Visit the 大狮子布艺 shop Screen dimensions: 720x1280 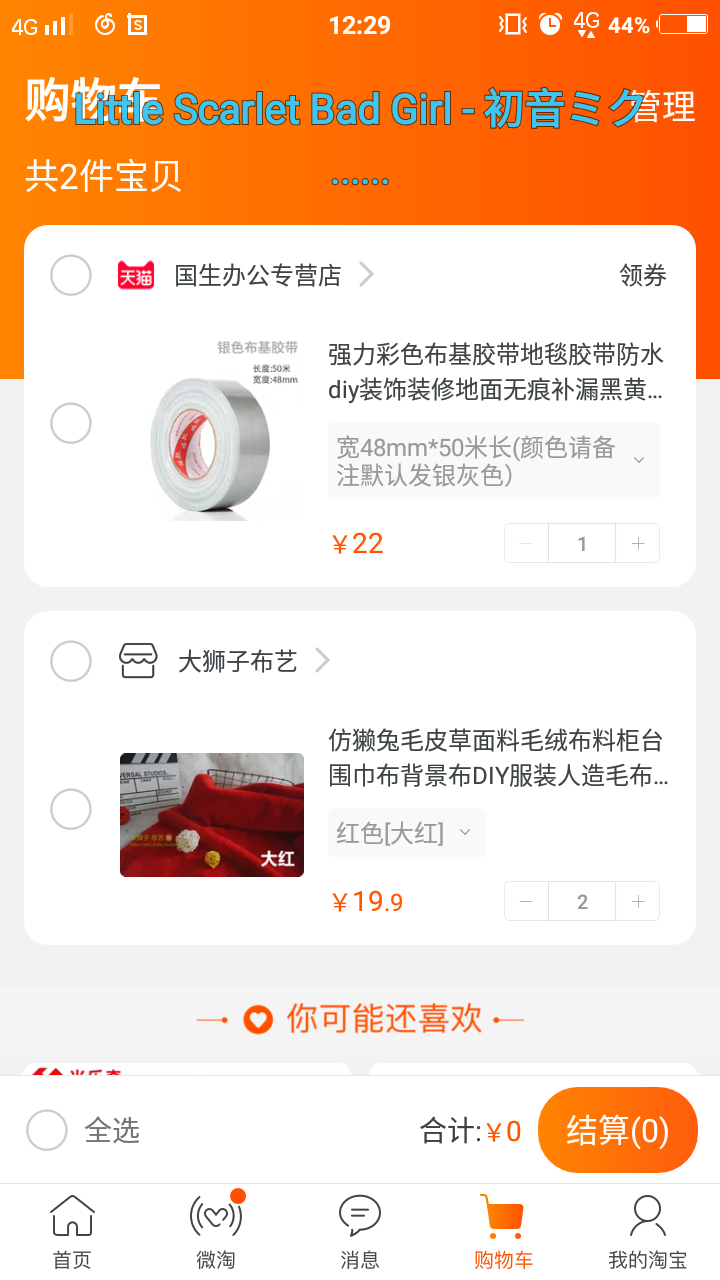coord(238,661)
